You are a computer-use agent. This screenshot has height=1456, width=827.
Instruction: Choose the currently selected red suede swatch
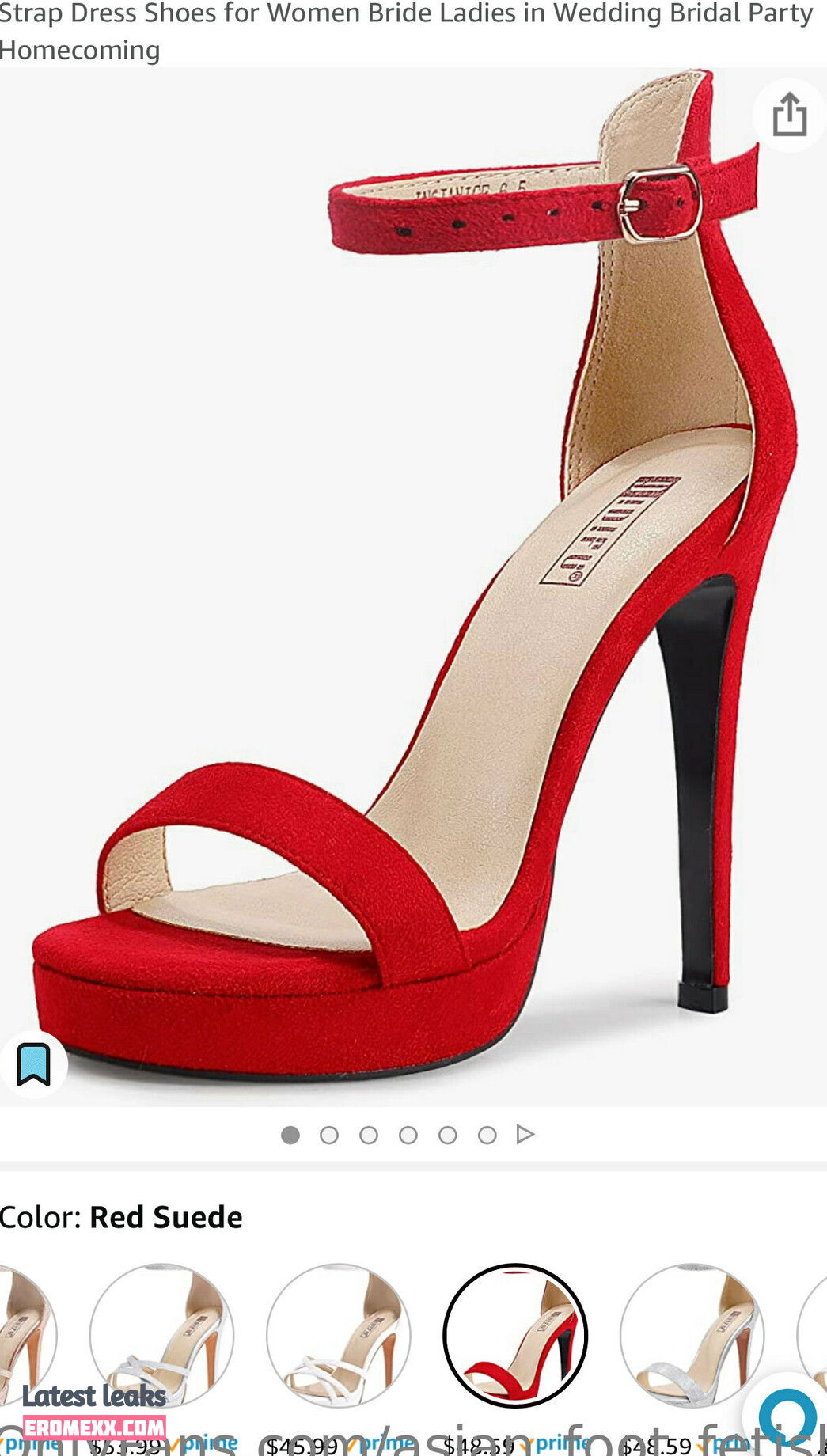tap(514, 1336)
